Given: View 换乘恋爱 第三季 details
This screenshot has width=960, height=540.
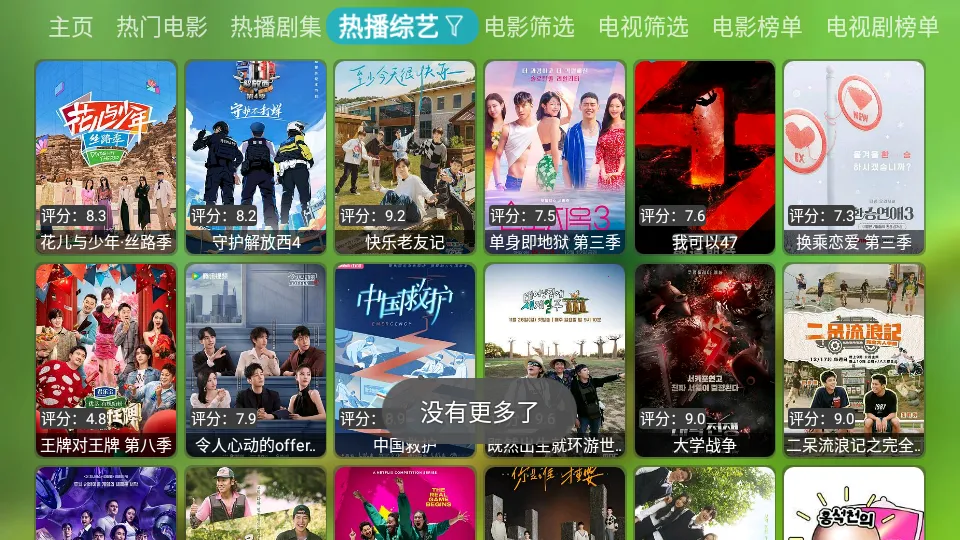Looking at the screenshot, I should pos(854,157).
